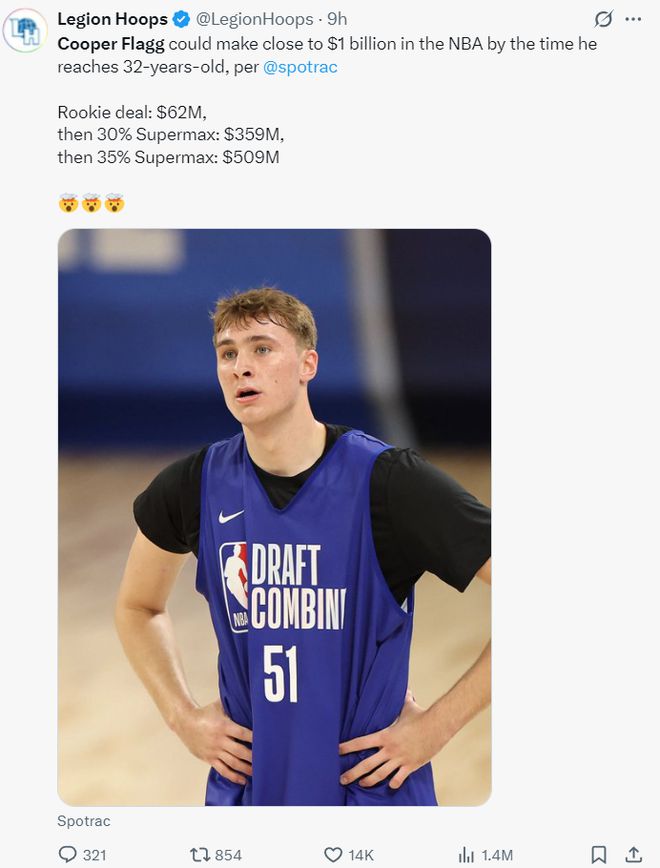Retweet the Cooper Flagg post
Viewport: 660px width, 868px height.
(200, 854)
